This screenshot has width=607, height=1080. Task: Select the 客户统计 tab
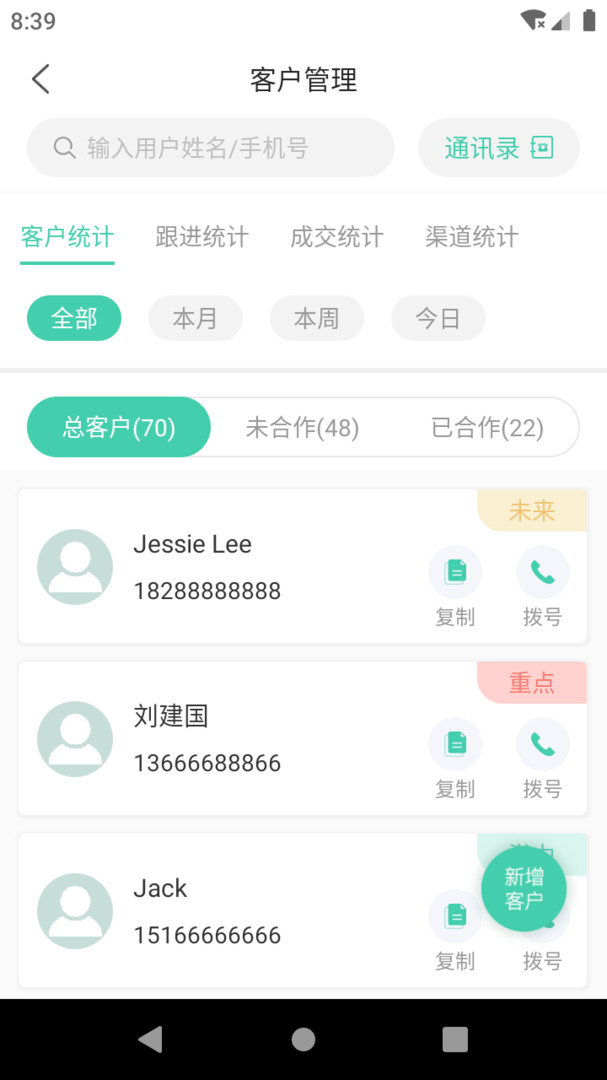[x=67, y=237]
